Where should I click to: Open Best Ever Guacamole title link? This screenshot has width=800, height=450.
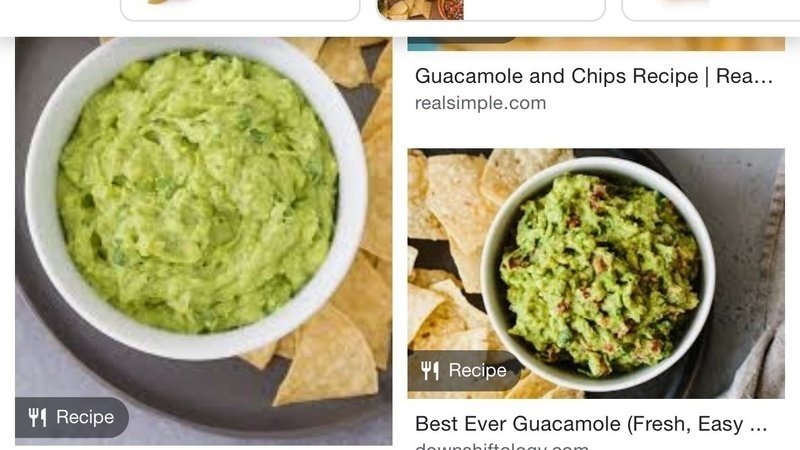coord(591,424)
